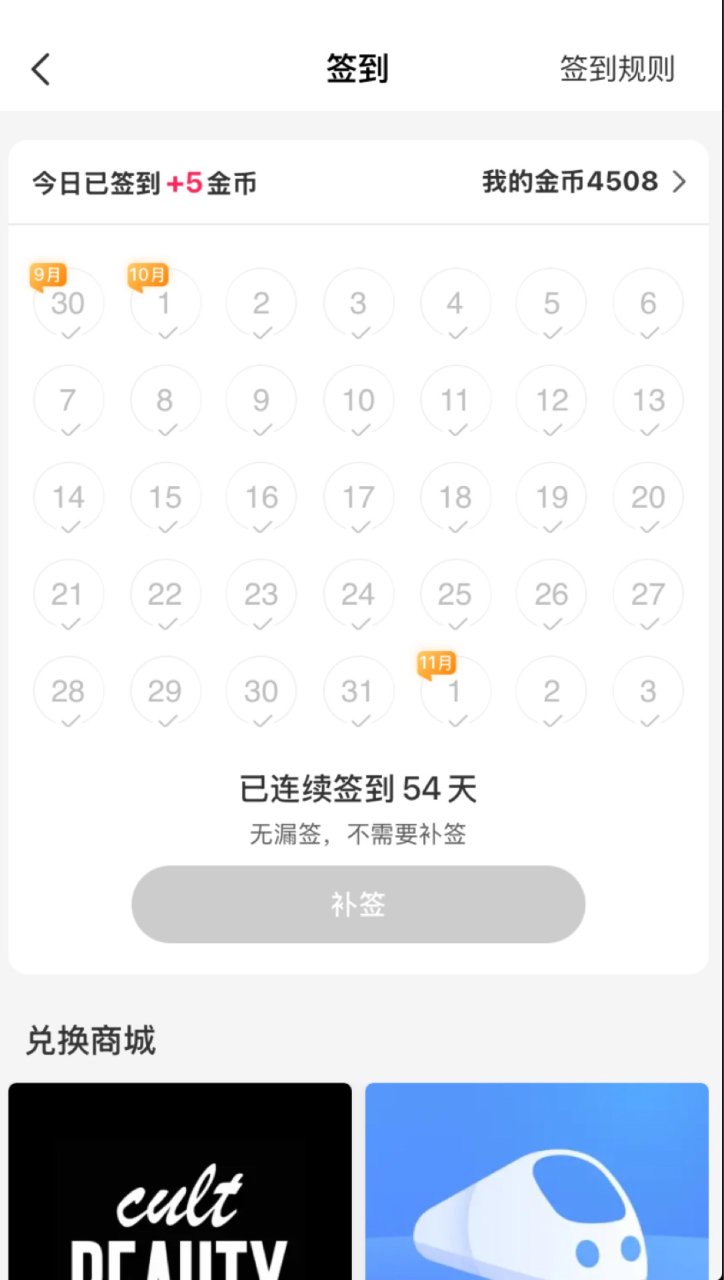This screenshot has height=1280, width=724.
Task: Tap the check-in mark for October 25
Action: point(455,622)
